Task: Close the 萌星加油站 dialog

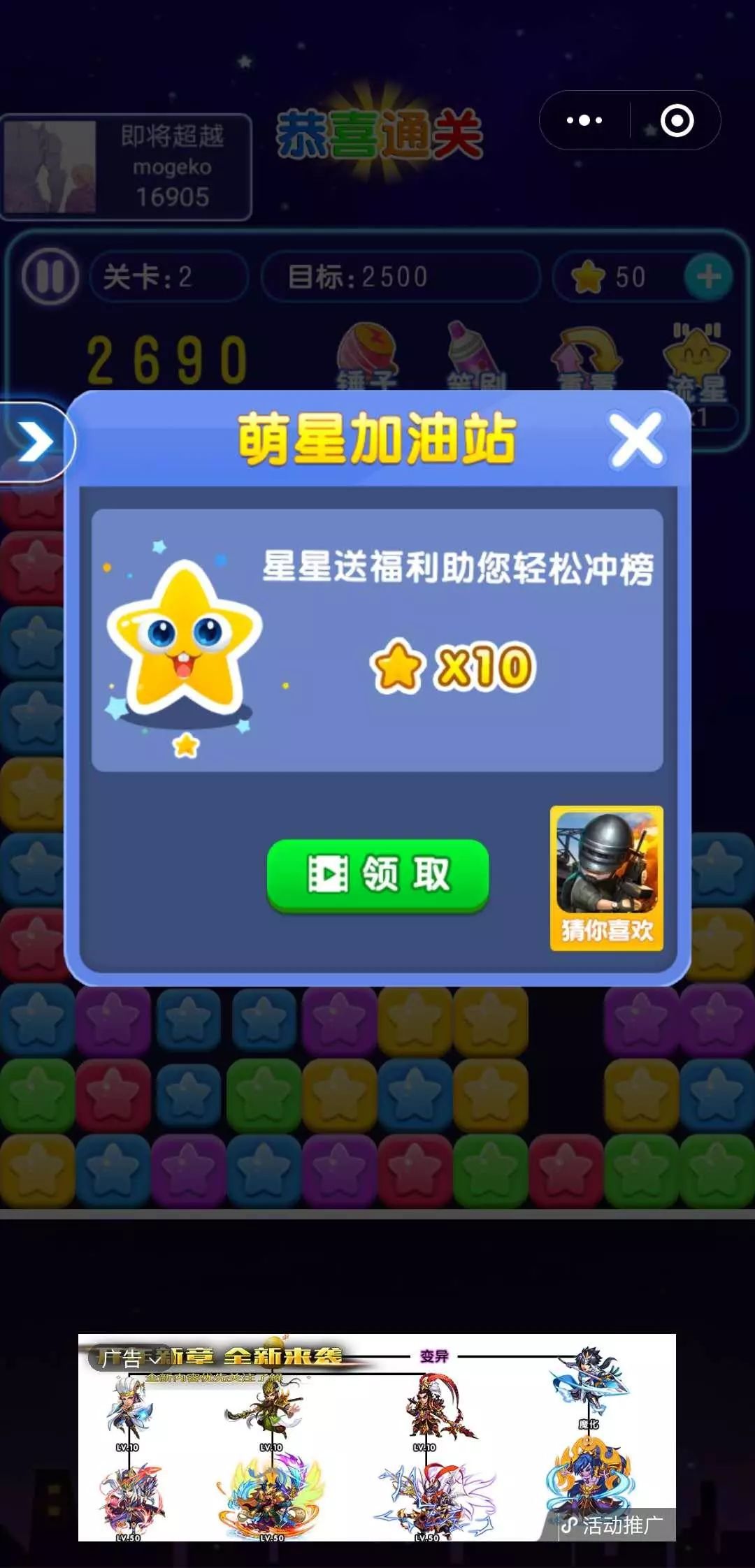Action: 635,440
